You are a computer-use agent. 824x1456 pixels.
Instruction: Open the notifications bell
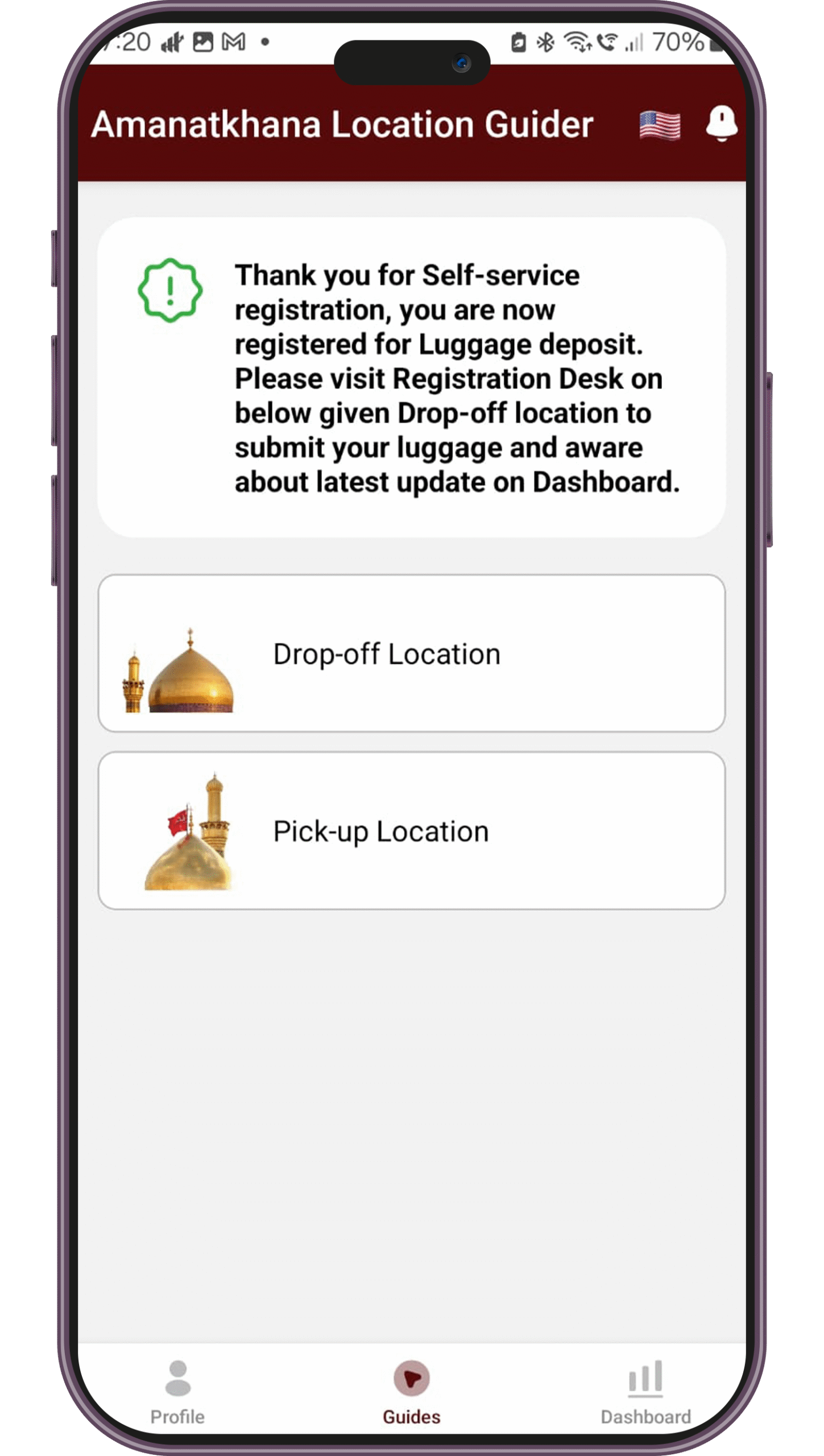click(721, 123)
